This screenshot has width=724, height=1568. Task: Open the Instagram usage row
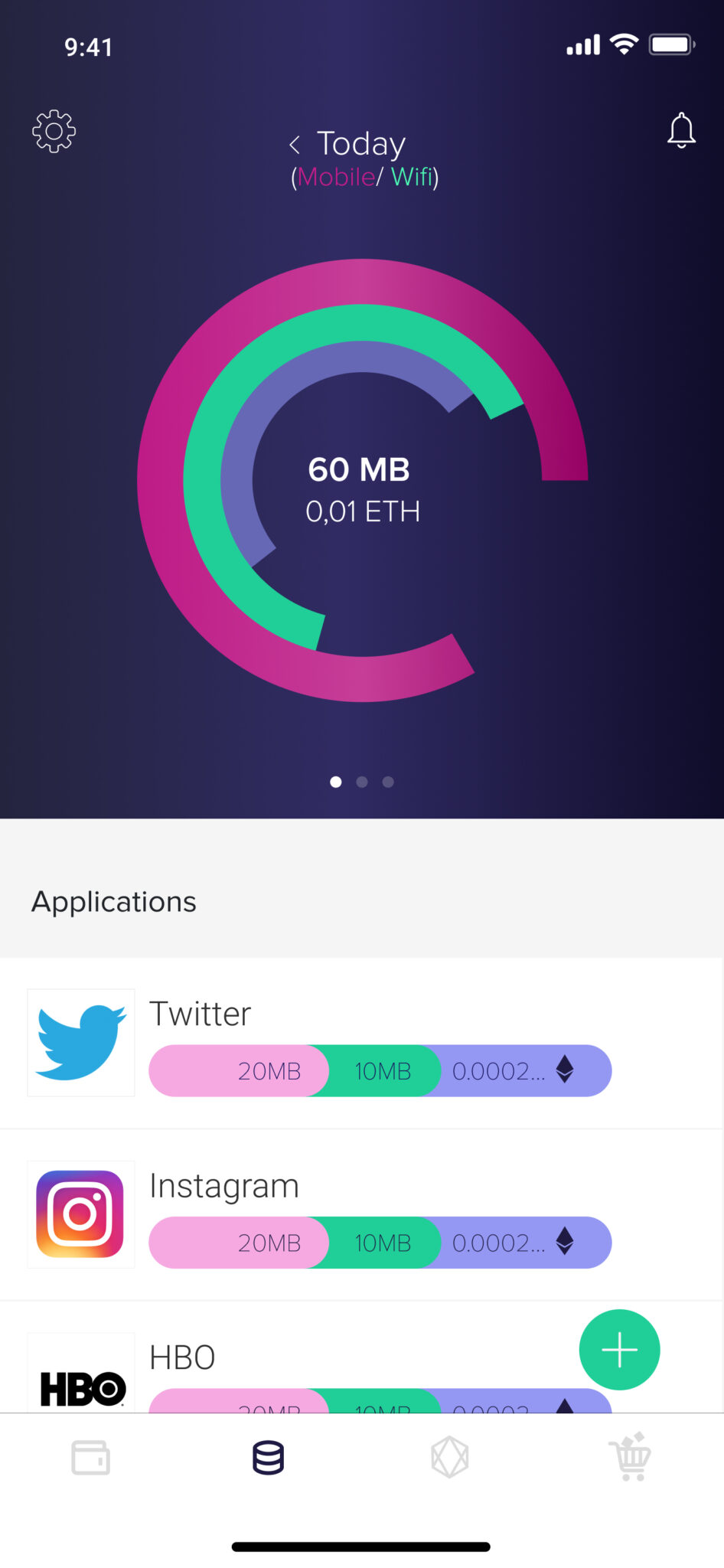click(360, 1214)
